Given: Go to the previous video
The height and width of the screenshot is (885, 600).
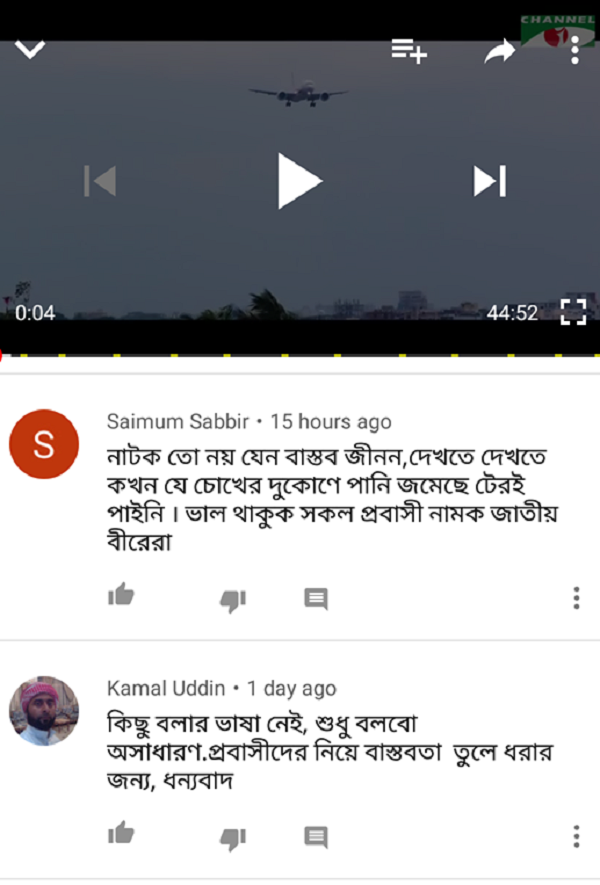Looking at the screenshot, I should 100,181.
